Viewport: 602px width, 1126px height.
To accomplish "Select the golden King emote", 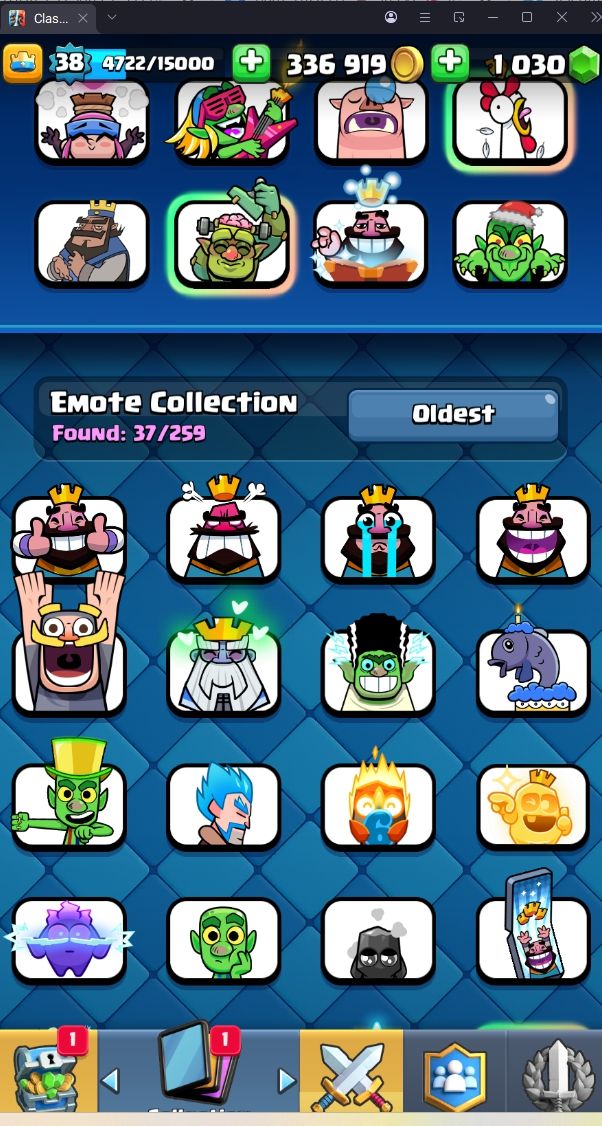I will coord(533,805).
